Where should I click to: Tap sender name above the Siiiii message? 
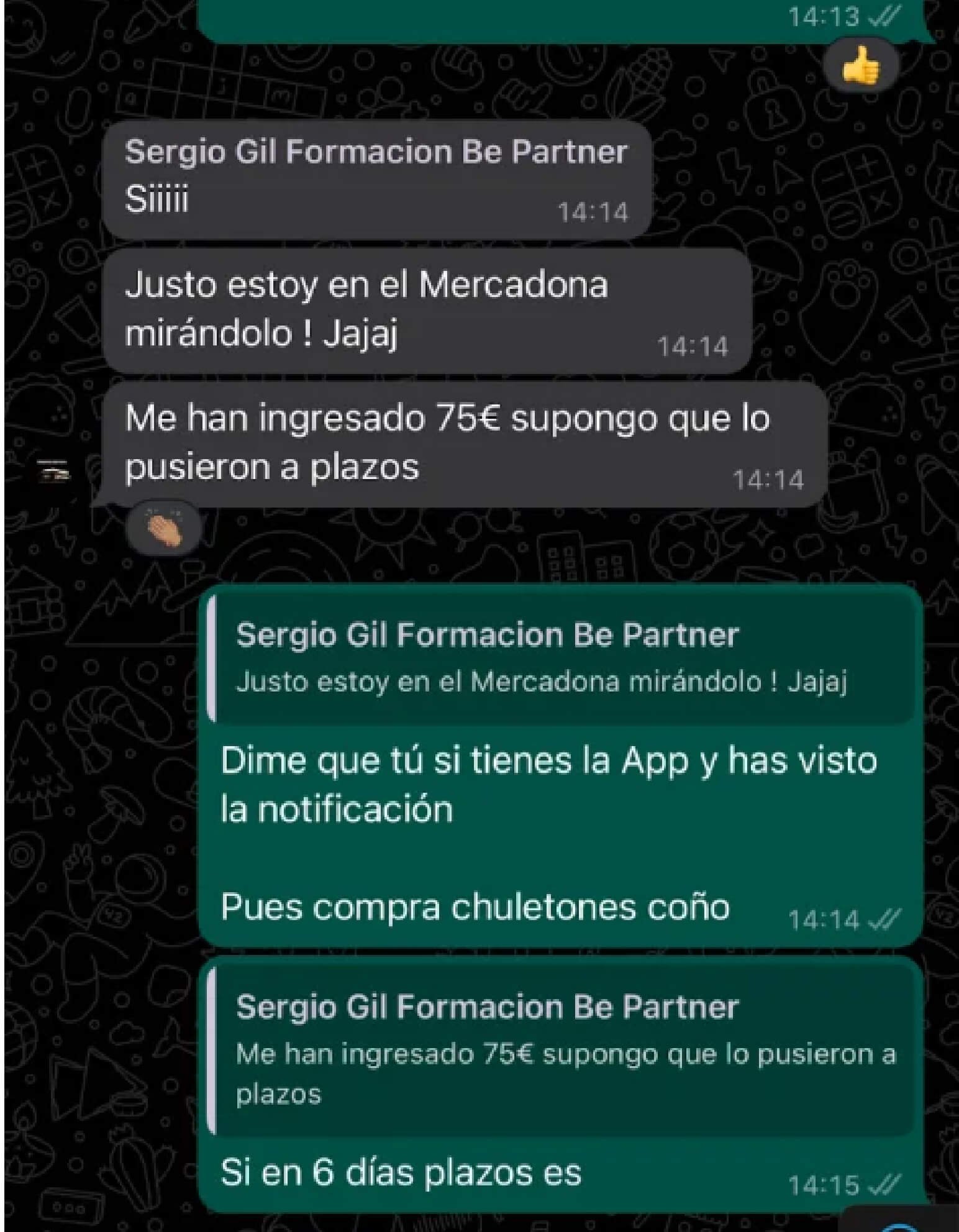[x=376, y=152]
